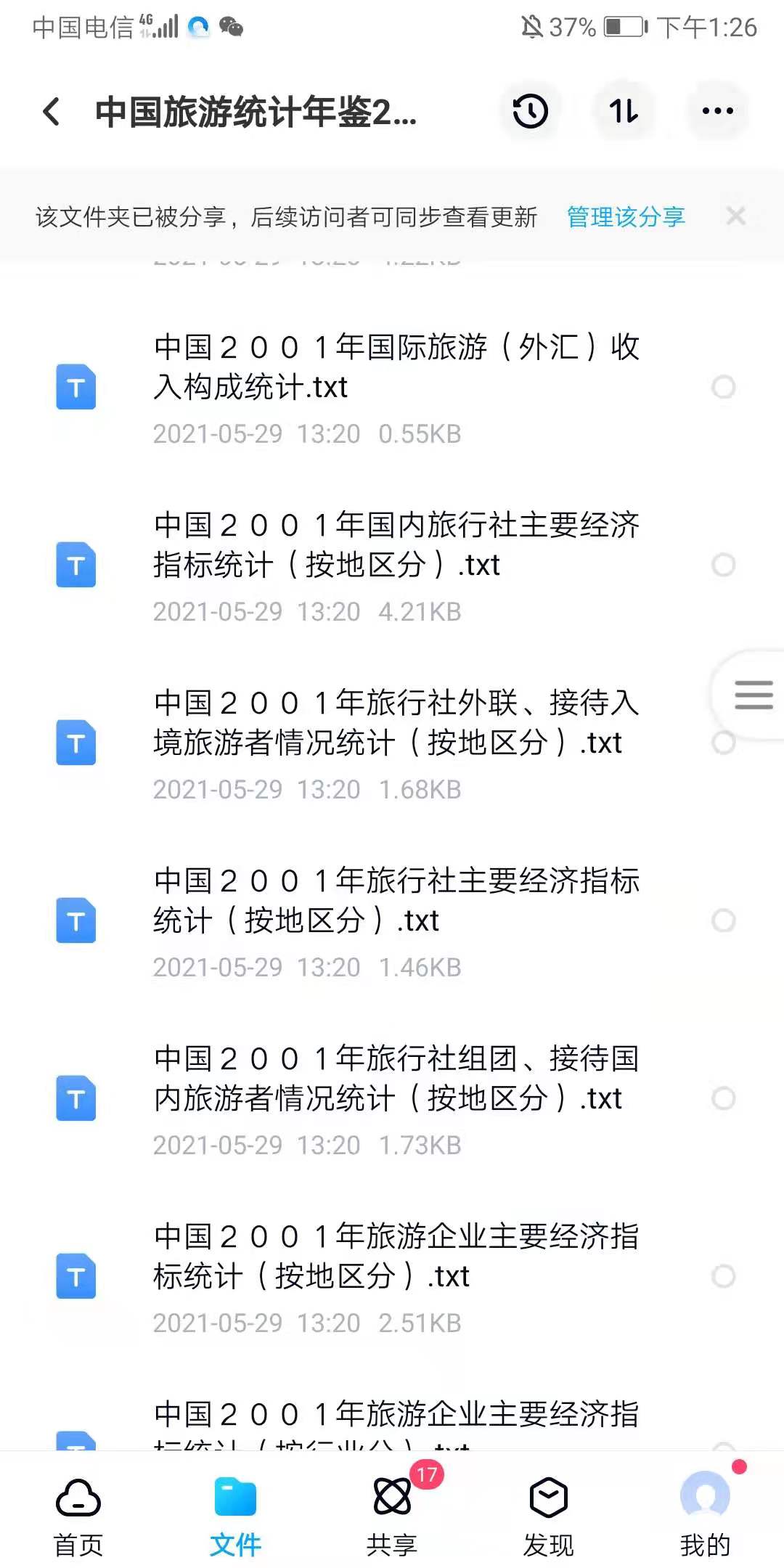
Task: Select 旅行社组团、接待国内旅游者情况统计 file circle
Action: point(723,1098)
